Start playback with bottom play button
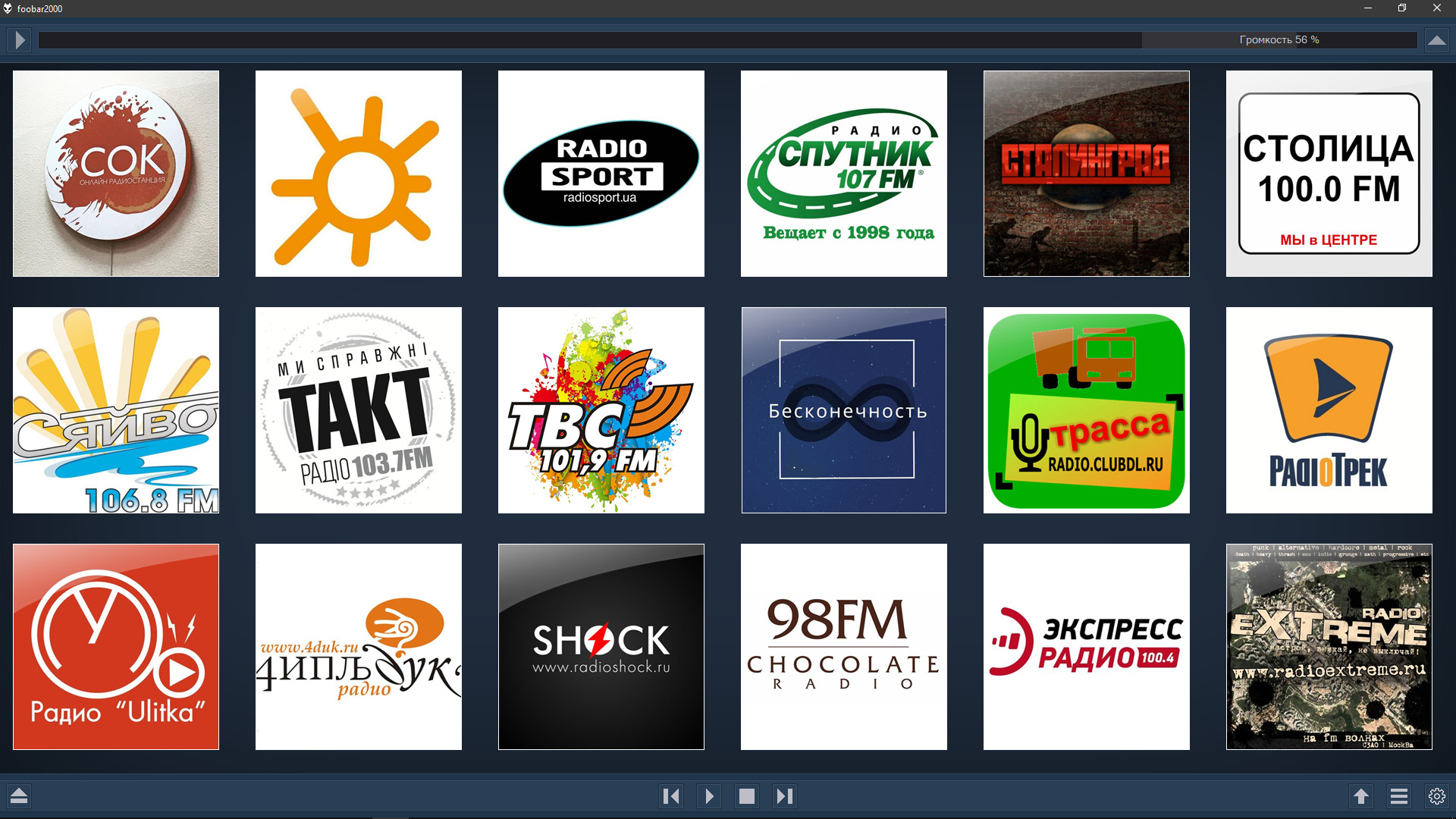 point(709,796)
